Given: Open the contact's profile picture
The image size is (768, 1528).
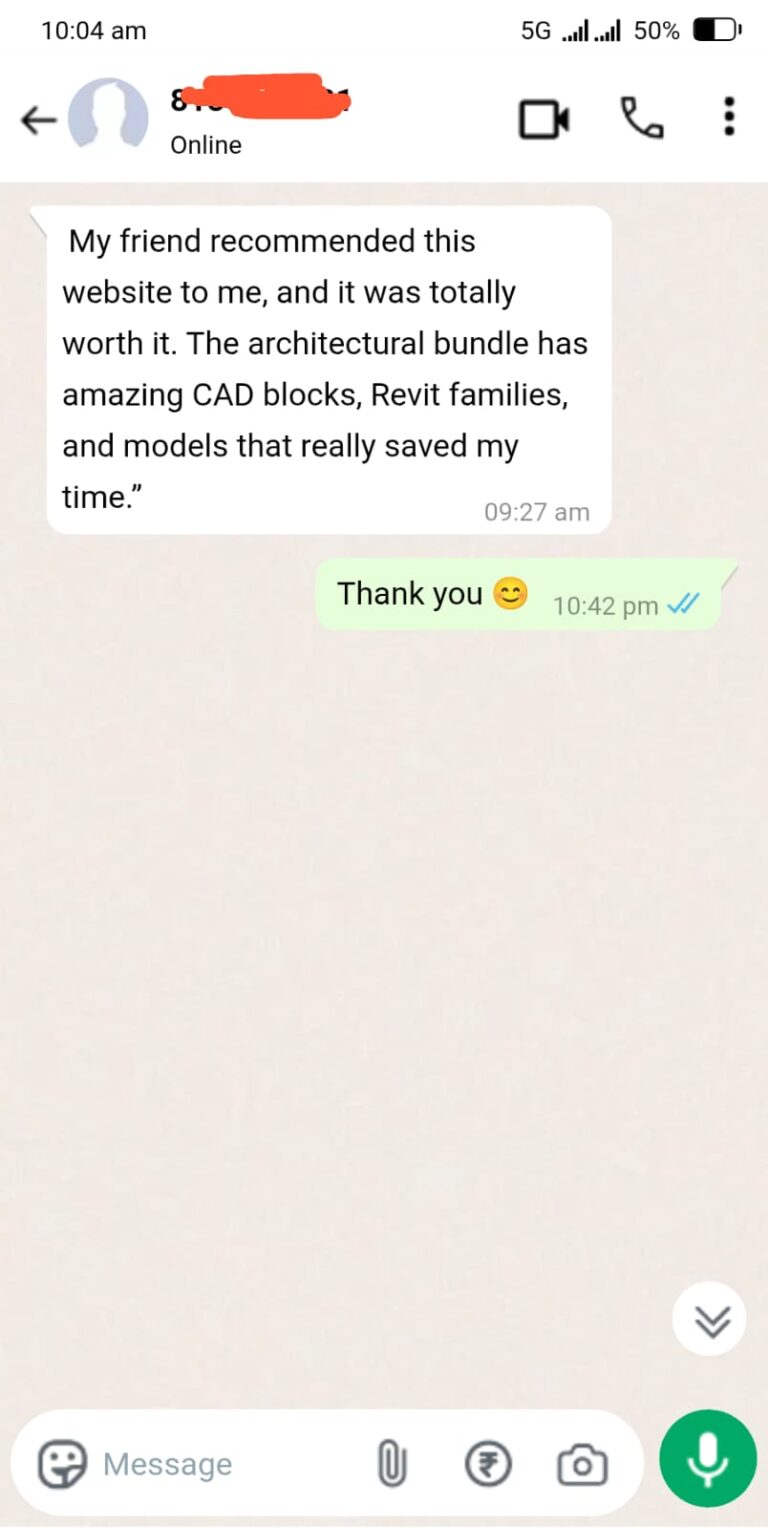Looking at the screenshot, I should click(108, 119).
